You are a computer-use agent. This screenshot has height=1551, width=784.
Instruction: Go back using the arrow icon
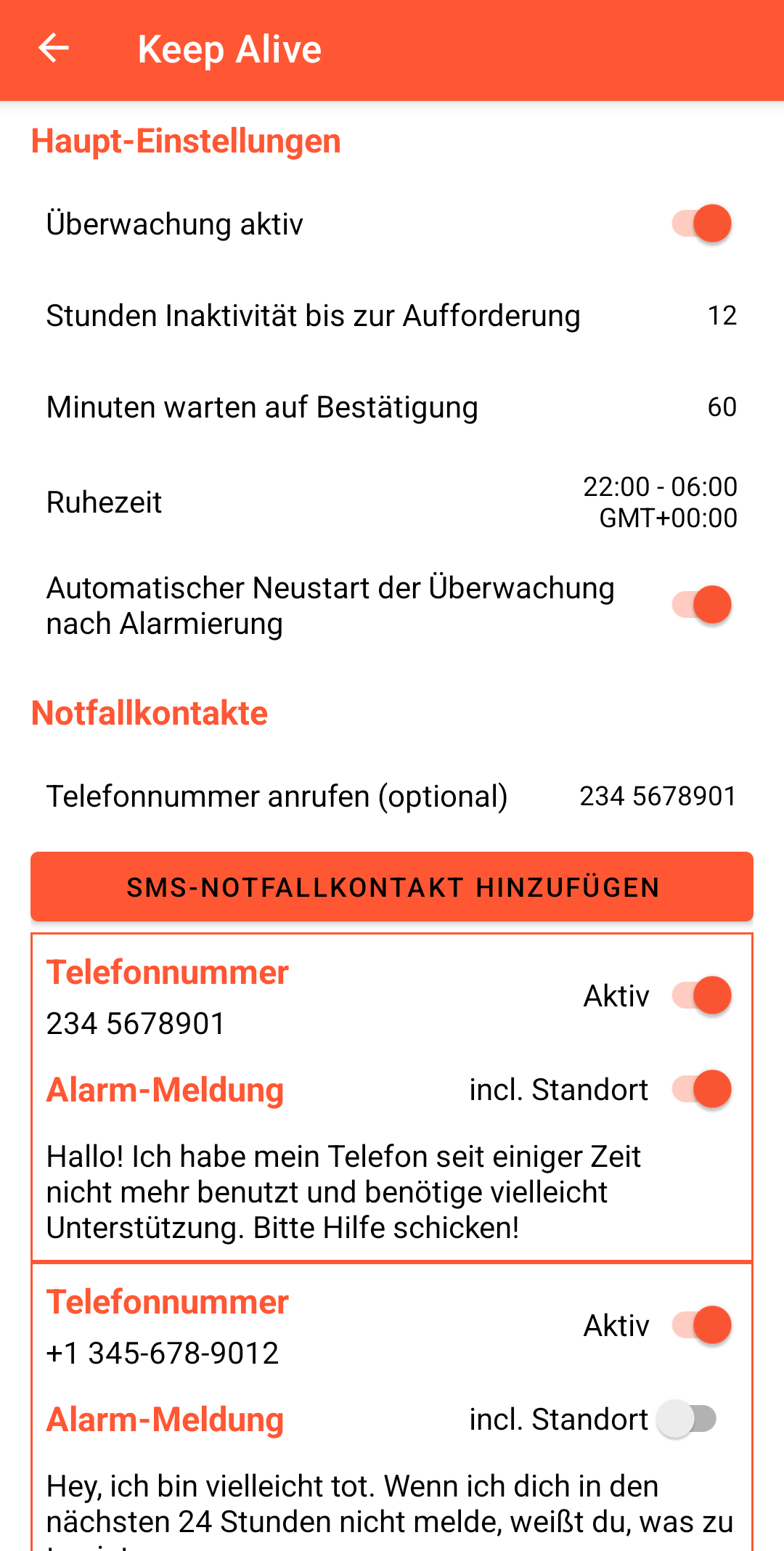click(53, 49)
